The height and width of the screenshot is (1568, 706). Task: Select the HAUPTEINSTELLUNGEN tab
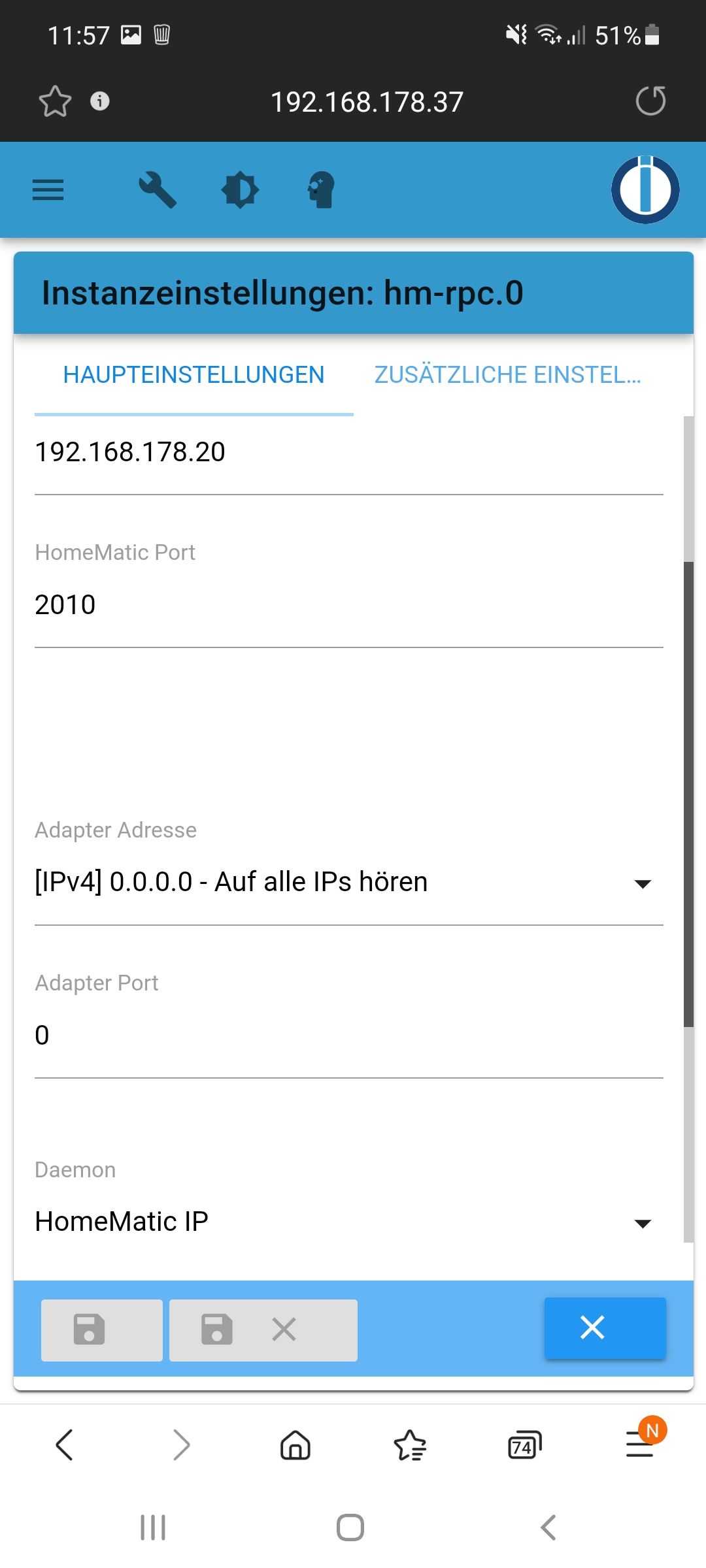coord(193,374)
